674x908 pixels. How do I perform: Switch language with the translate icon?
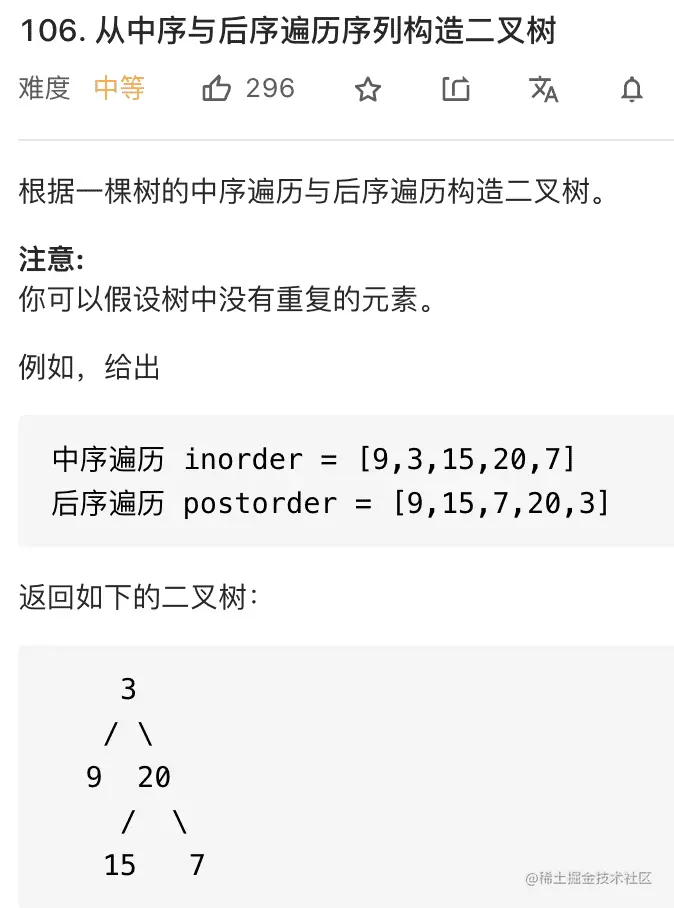click(544, 90)
